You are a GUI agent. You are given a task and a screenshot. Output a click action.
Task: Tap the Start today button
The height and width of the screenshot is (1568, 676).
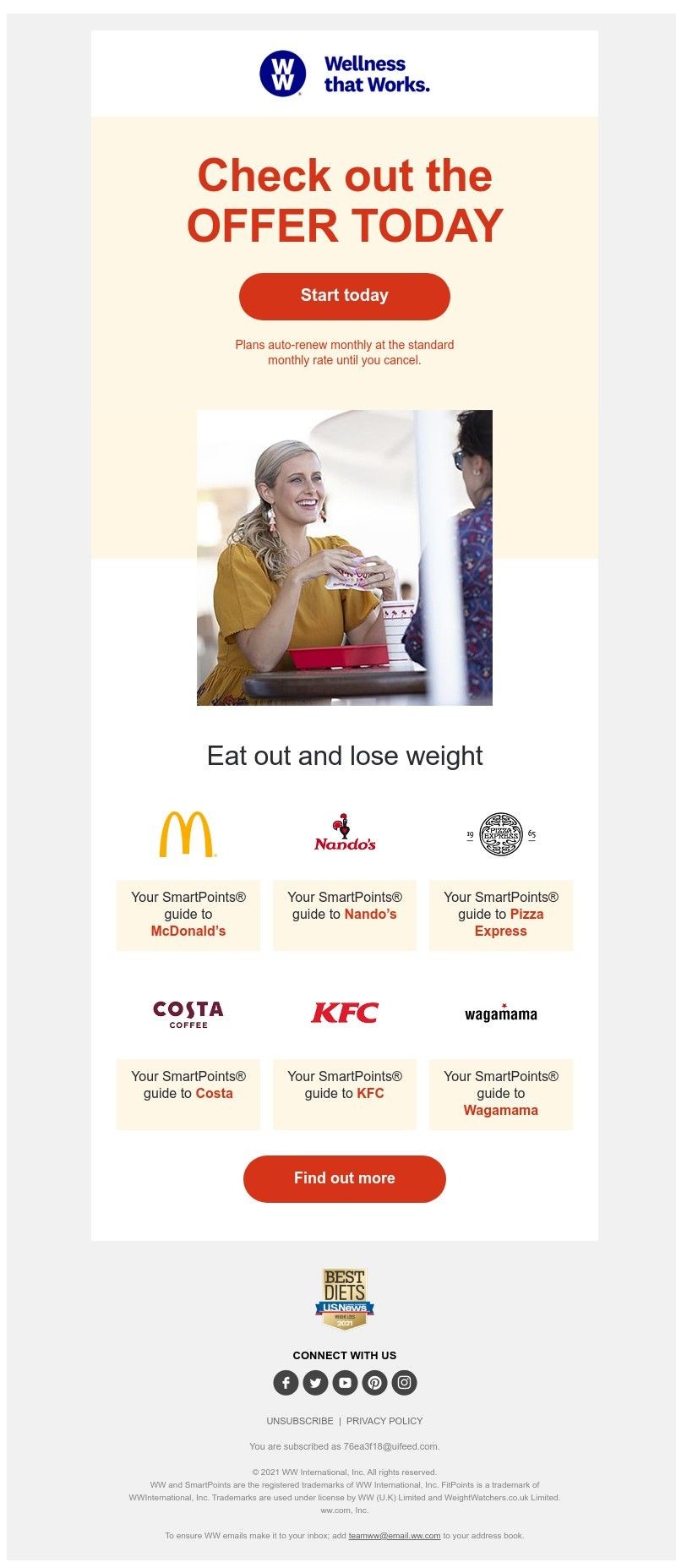(344, 296)
